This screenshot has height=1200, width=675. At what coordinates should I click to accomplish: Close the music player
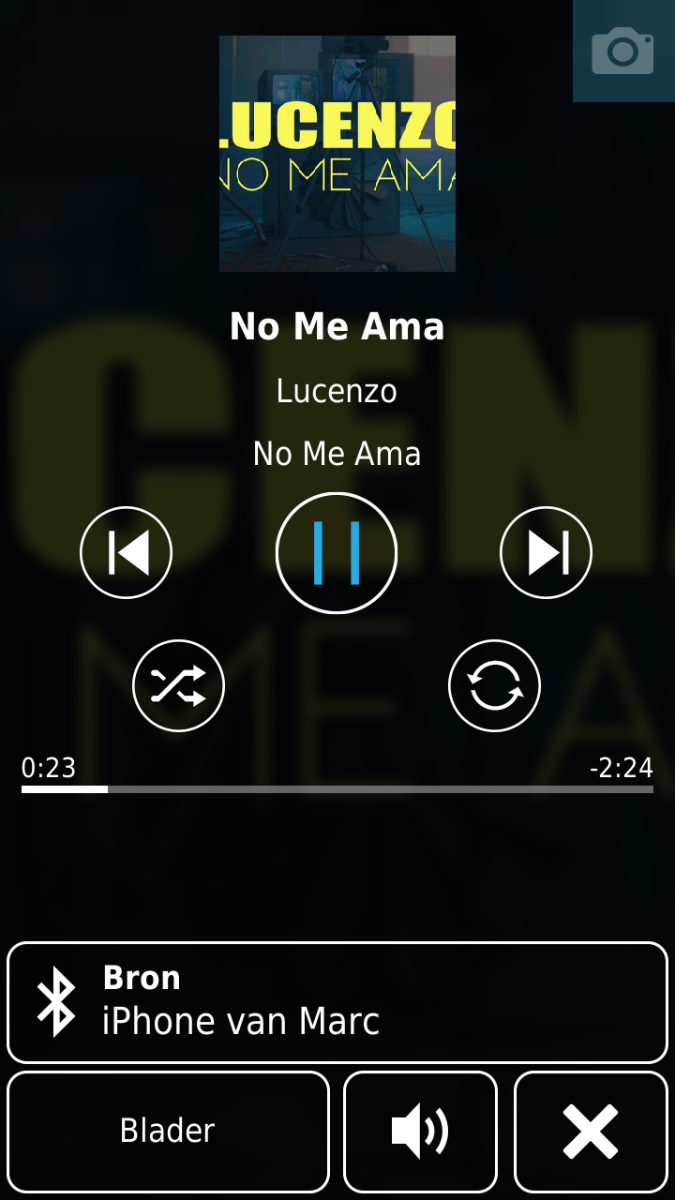(x=590, y=1131)
